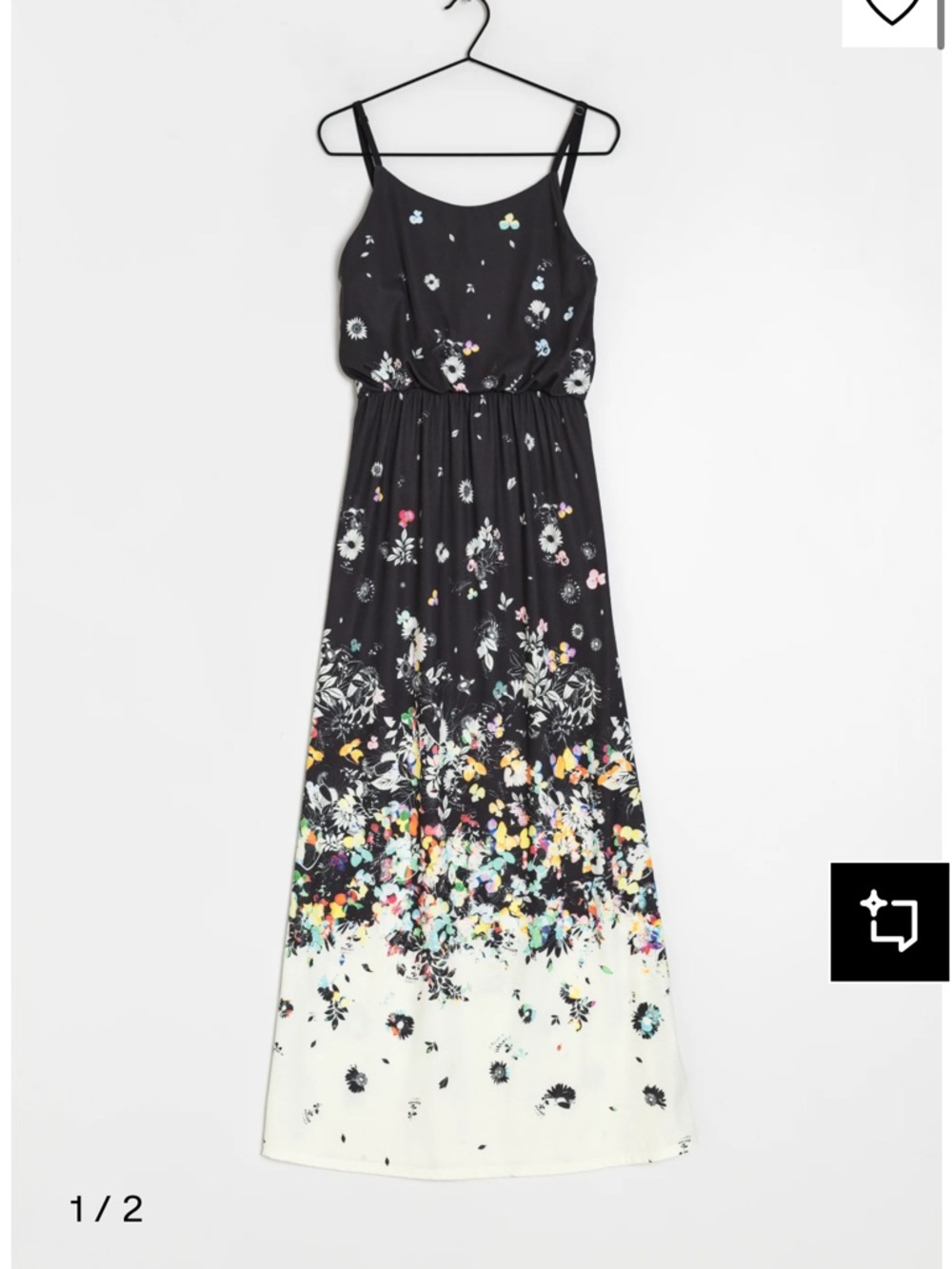
Task: Open the second image in the gallery
Action: click(105, 1209)
